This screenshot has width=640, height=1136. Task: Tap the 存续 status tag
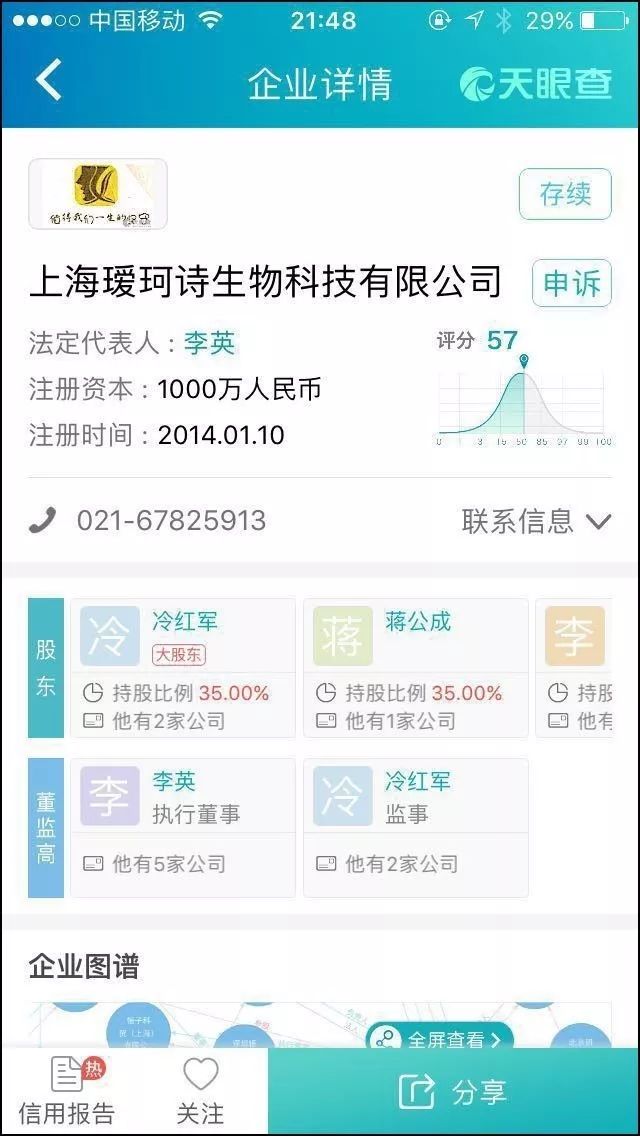coord(565,194)
